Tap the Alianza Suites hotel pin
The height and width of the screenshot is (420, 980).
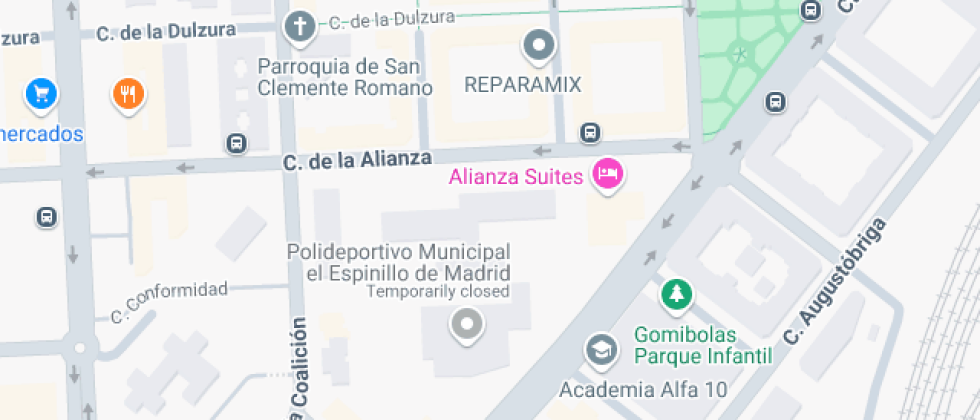click(x=606, y=176)
